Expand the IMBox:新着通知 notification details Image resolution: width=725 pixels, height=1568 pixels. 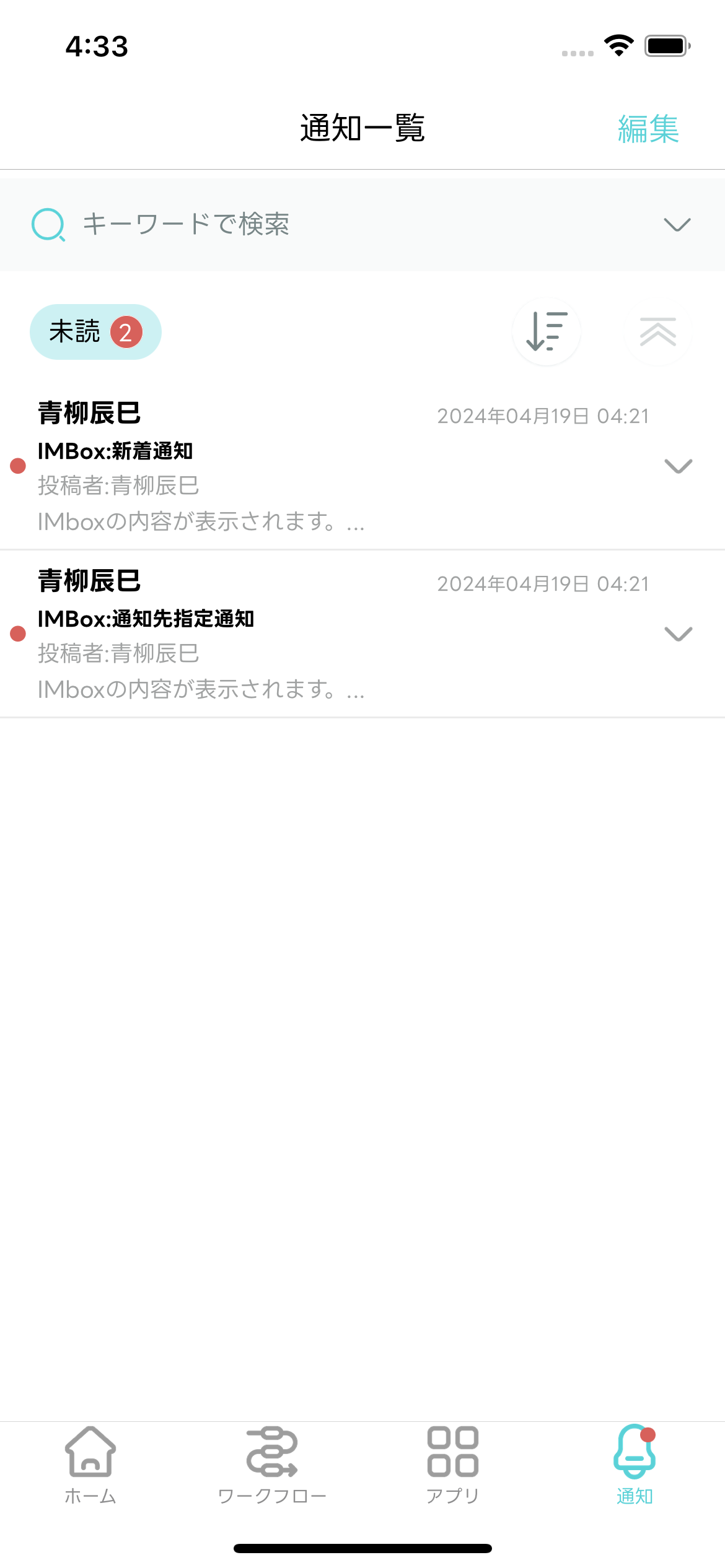678,466
